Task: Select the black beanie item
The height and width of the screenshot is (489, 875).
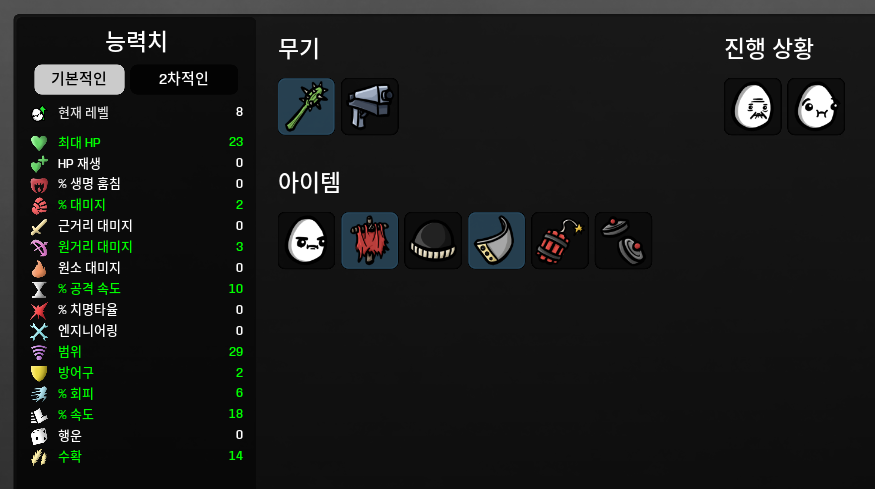Action: pyautogui.click(x=433, y=241)
